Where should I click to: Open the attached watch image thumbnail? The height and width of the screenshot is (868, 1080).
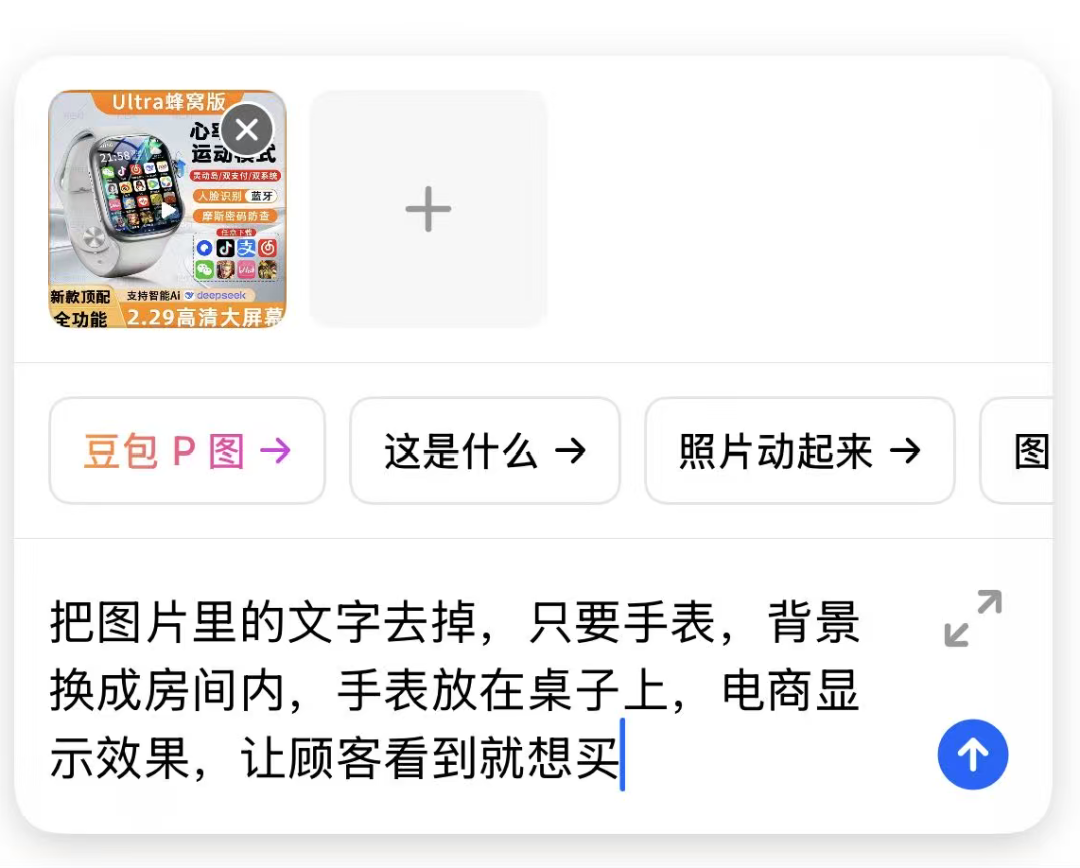pyautogui.click(x=150, y=230)
